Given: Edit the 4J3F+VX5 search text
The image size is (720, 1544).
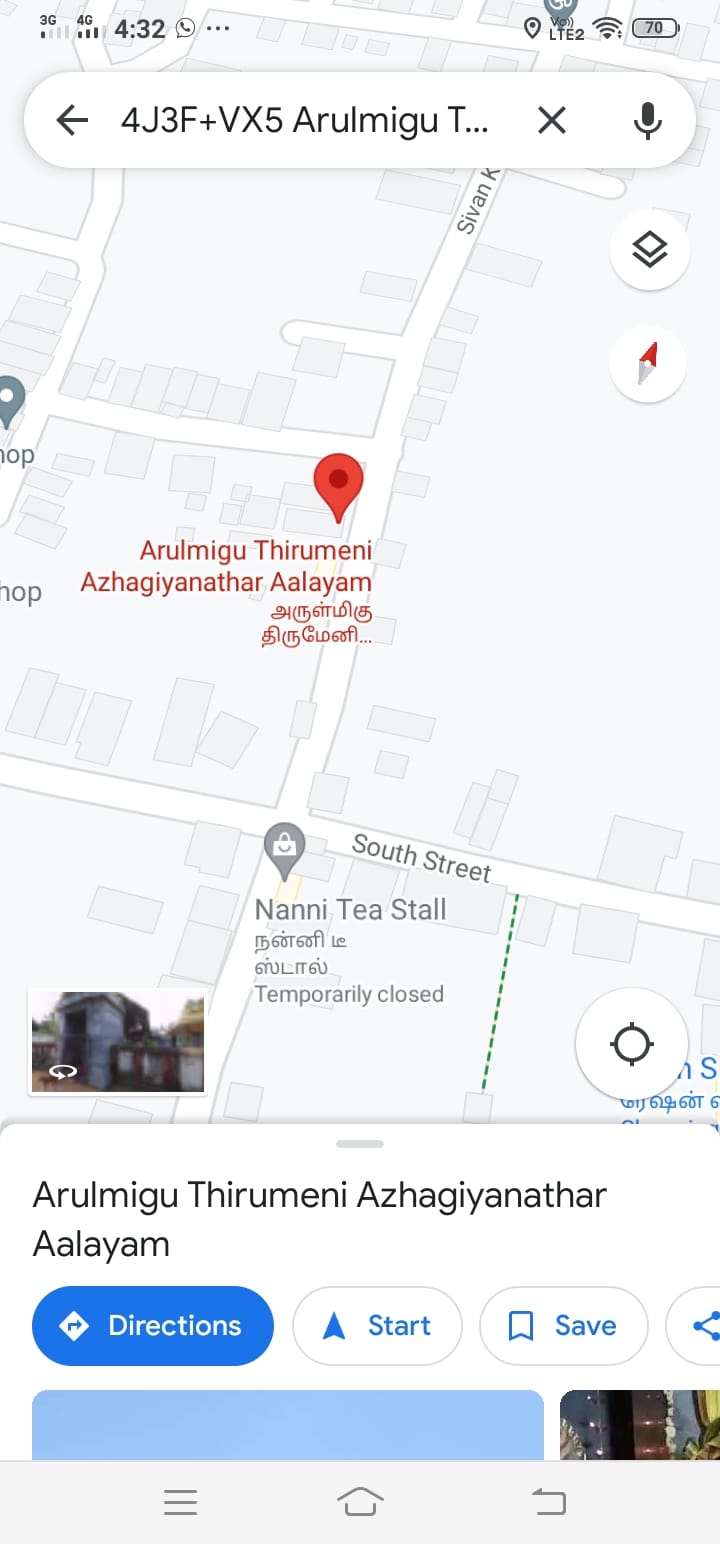Looking at the screenshot, I should 305,121.
